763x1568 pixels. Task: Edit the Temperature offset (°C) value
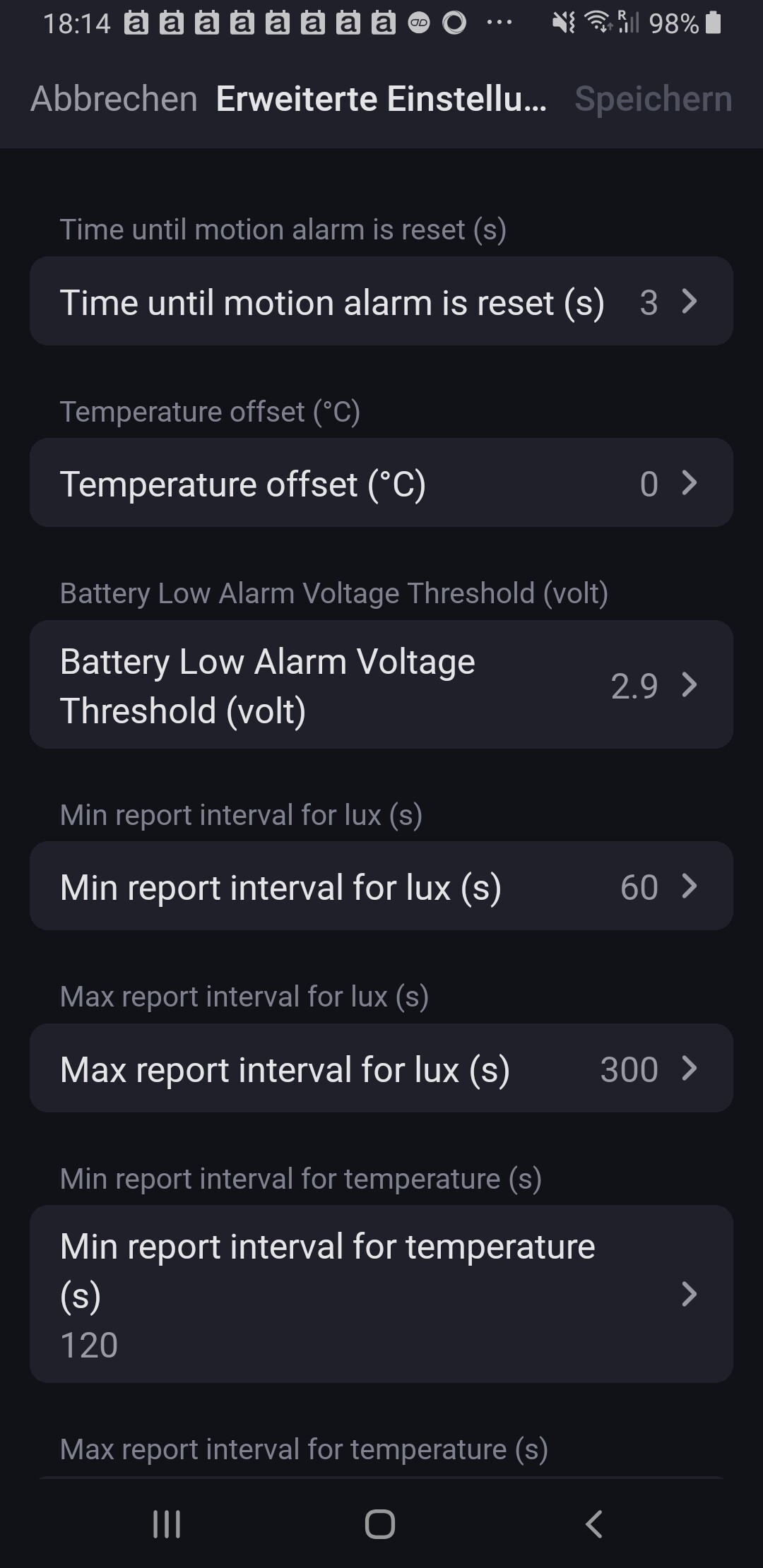point(381,483)
